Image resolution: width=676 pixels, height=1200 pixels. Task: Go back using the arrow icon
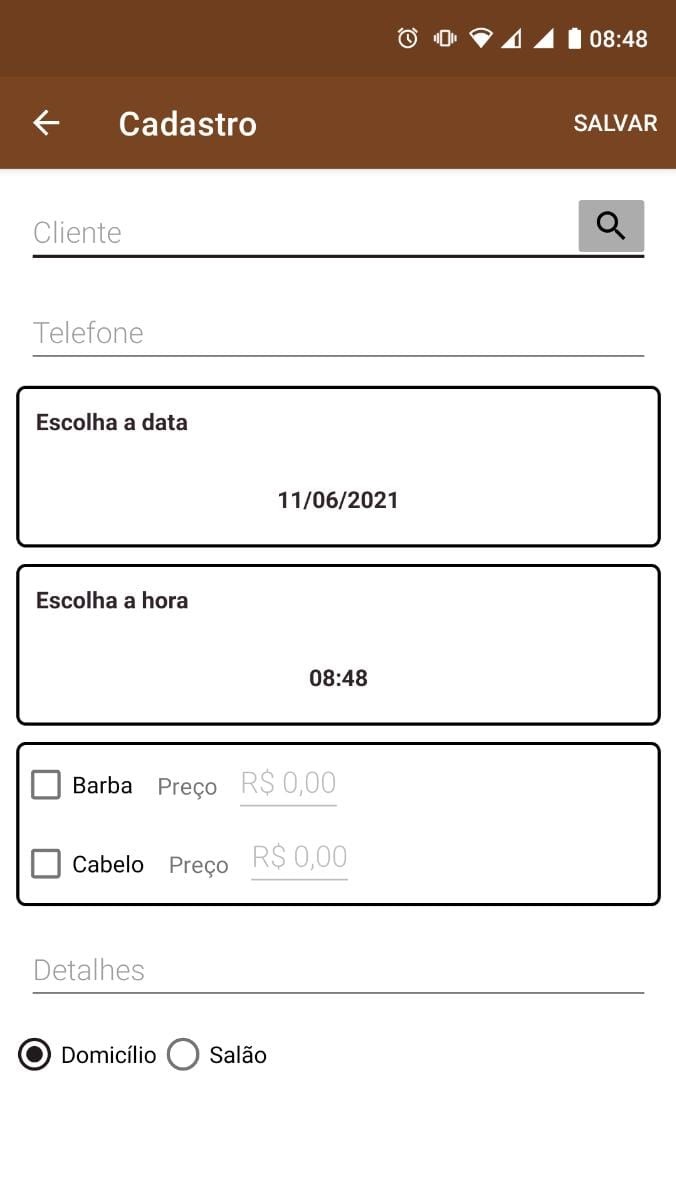(x=47, y=123)
